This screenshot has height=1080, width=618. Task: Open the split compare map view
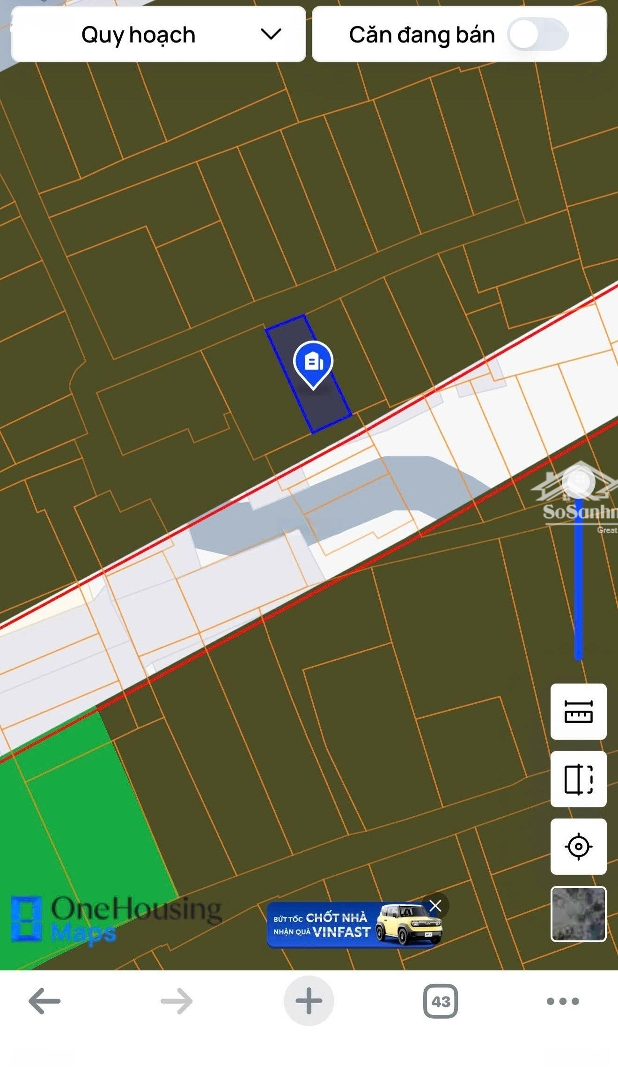578,779
